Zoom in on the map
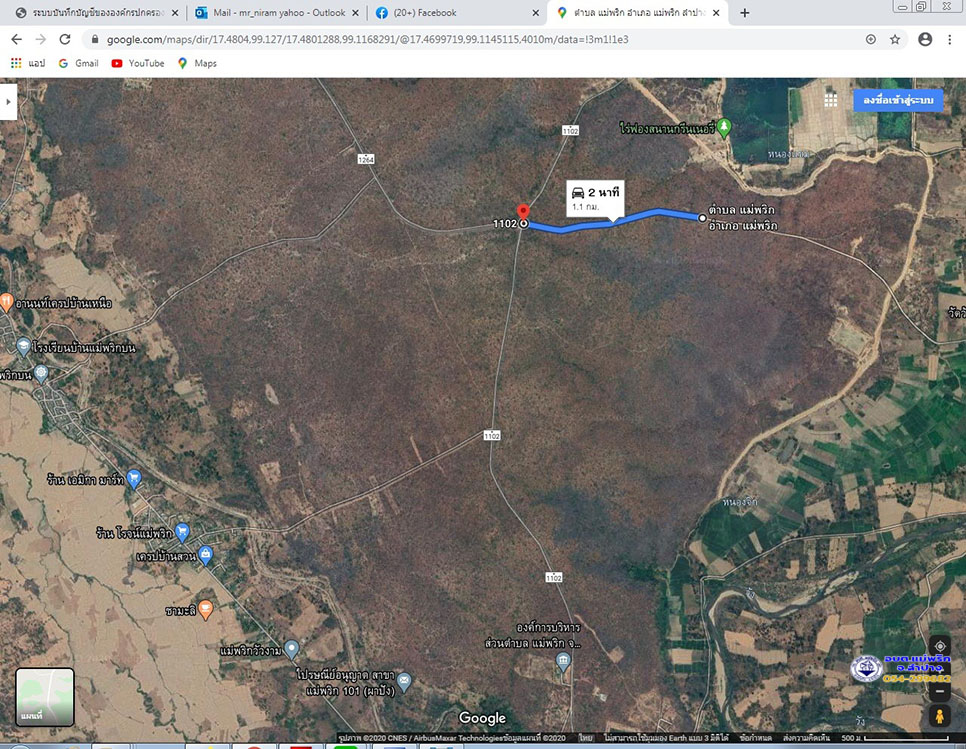 pyautogui.click(x=939, y=672)
